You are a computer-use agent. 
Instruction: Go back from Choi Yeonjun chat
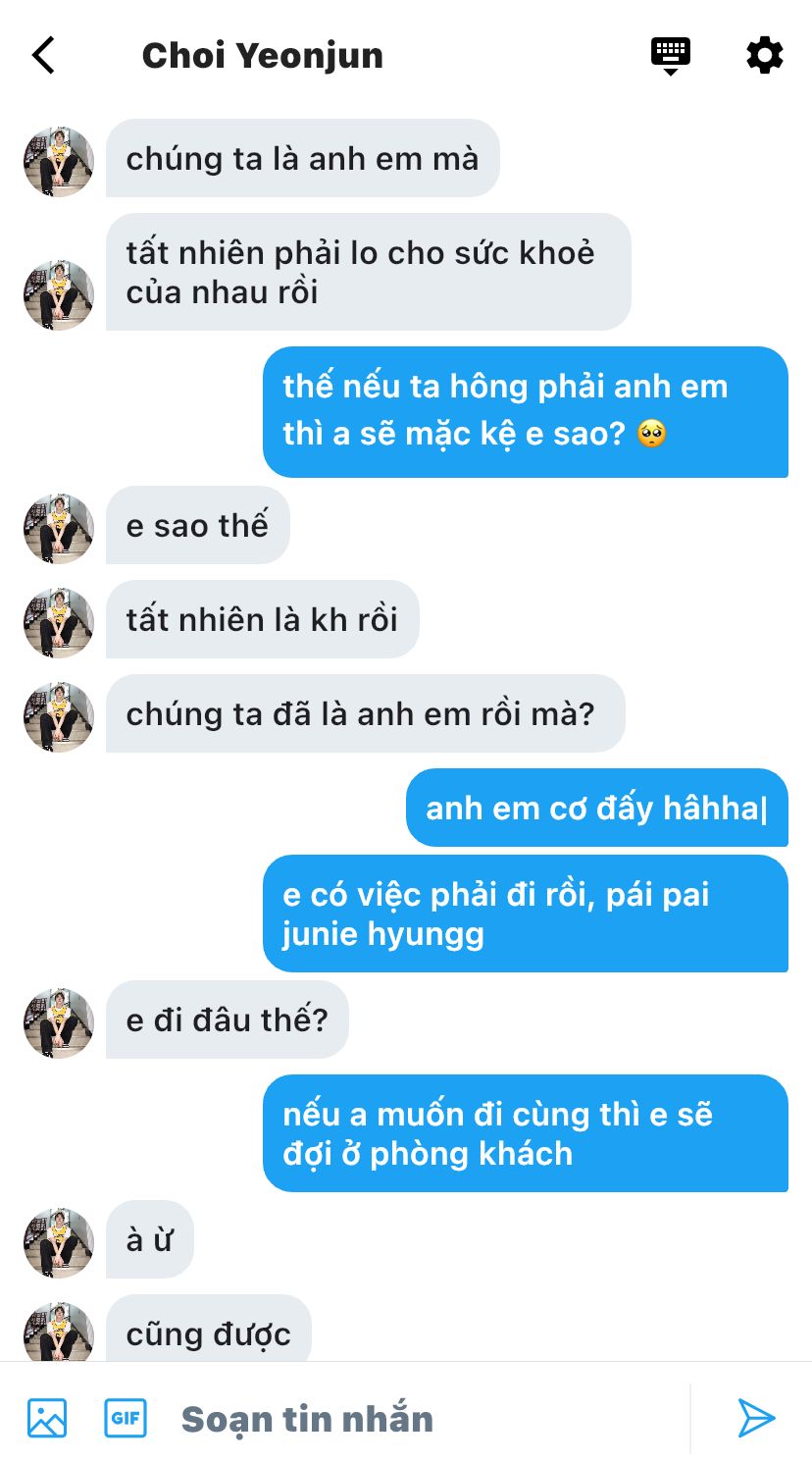coord(44,55)
